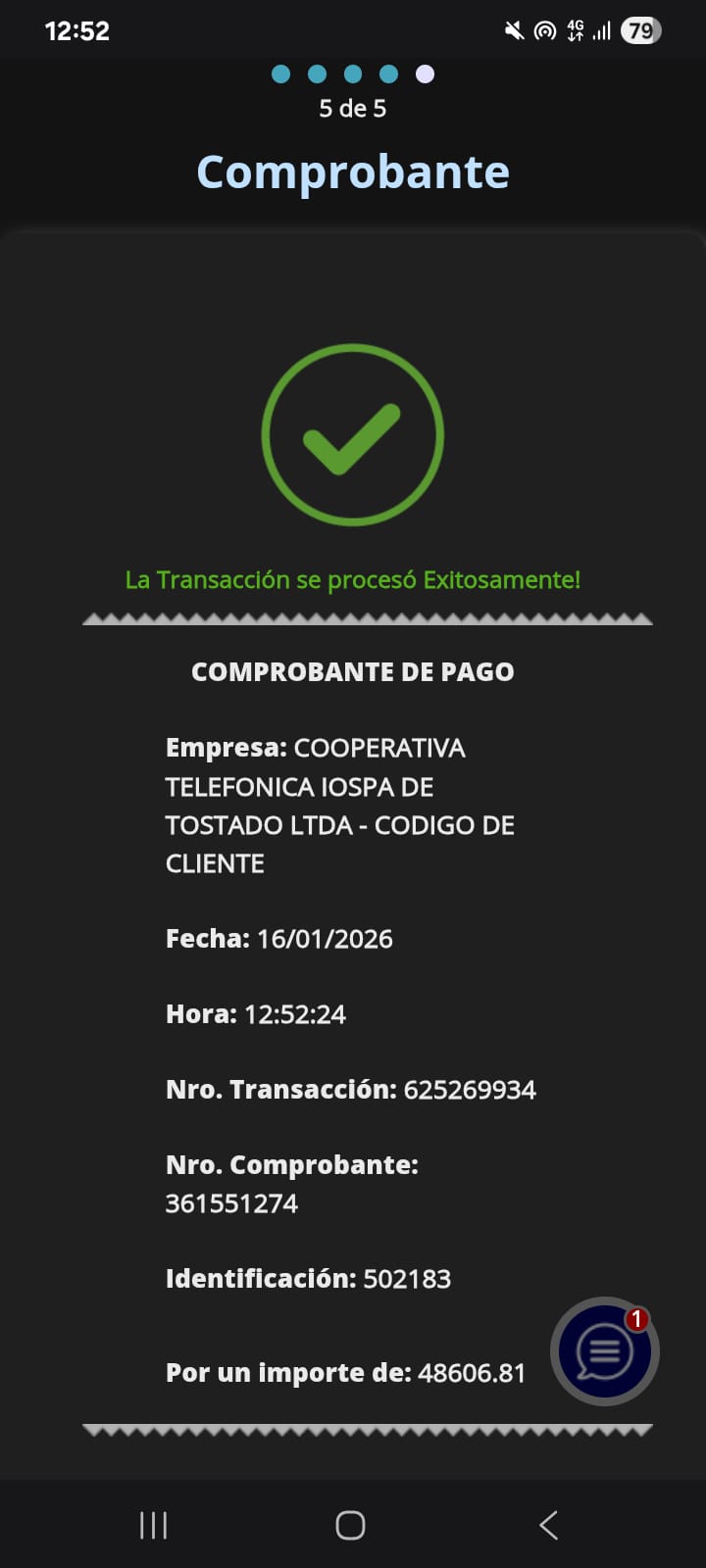Open the floating chat support bubble

tap(604, 1351)
